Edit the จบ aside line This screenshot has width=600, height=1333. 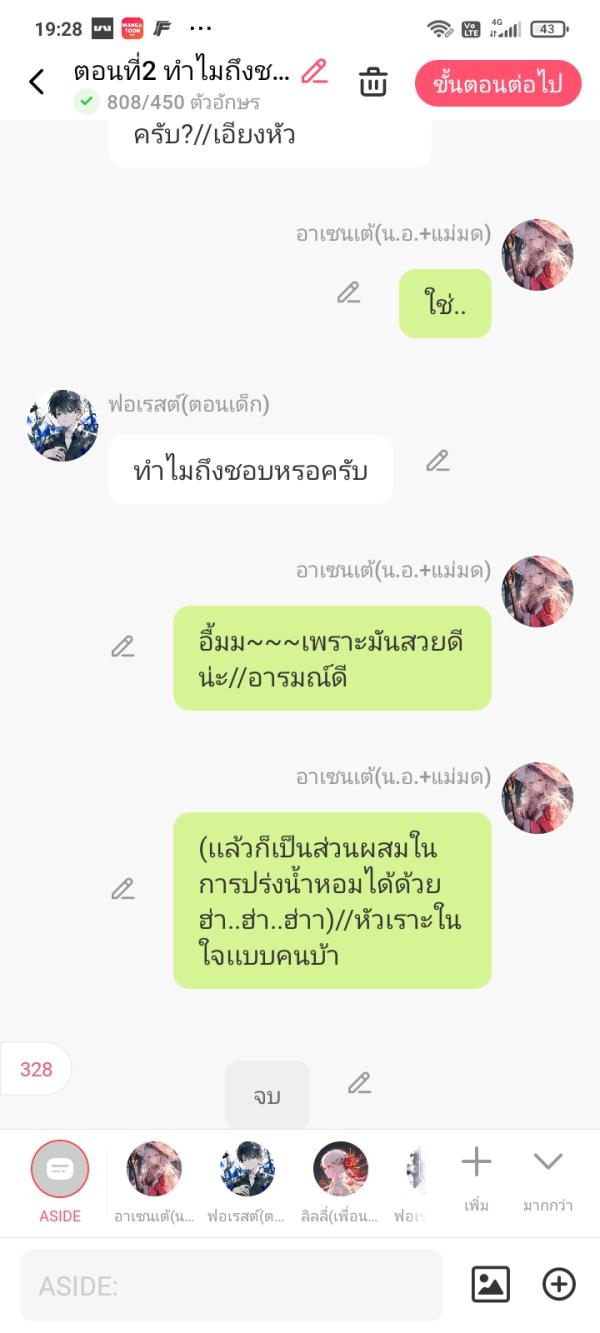359,1082
